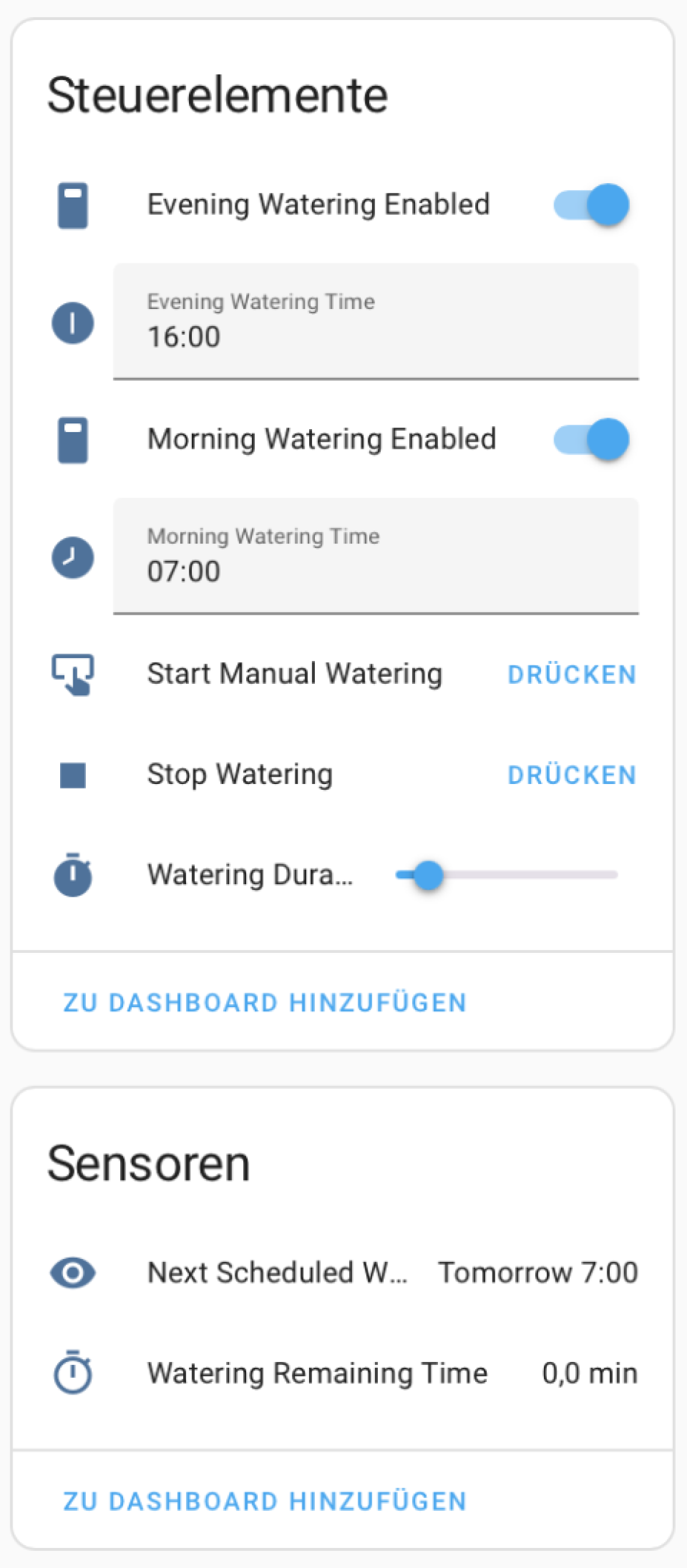Tap Drücken for Stop Watering
The image size is (687, 1568).
[572, 775]
